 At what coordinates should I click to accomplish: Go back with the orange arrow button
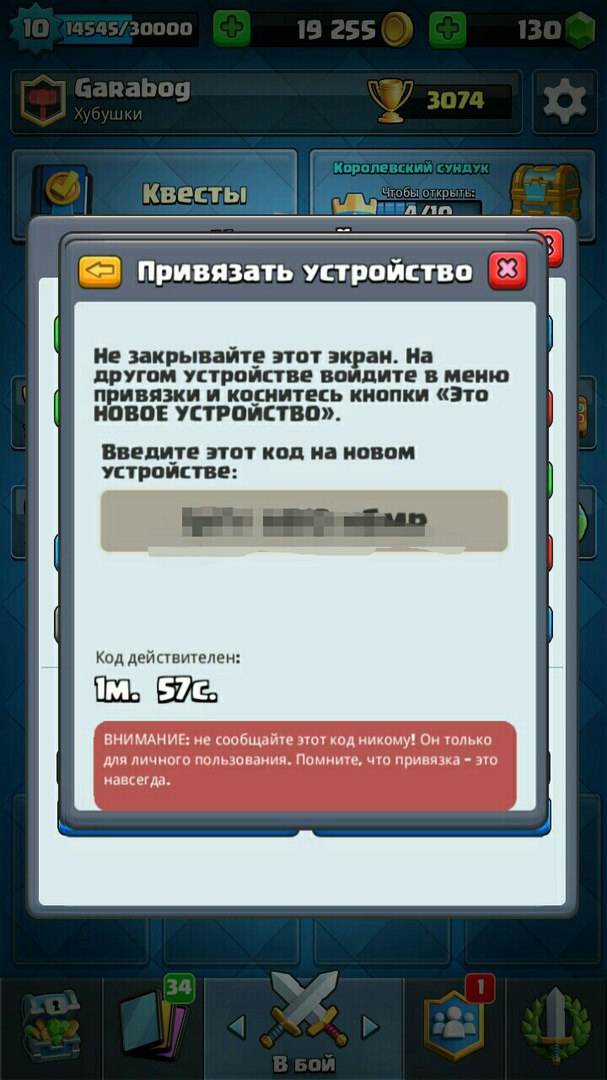click(x=100, y=270)
